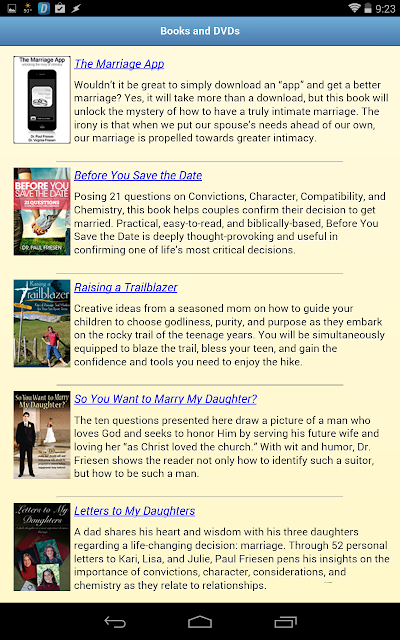Viewport: 400px width, 640px height.
Task: Tap the Before You Save the Date cover
Action: tap(42, 211)
